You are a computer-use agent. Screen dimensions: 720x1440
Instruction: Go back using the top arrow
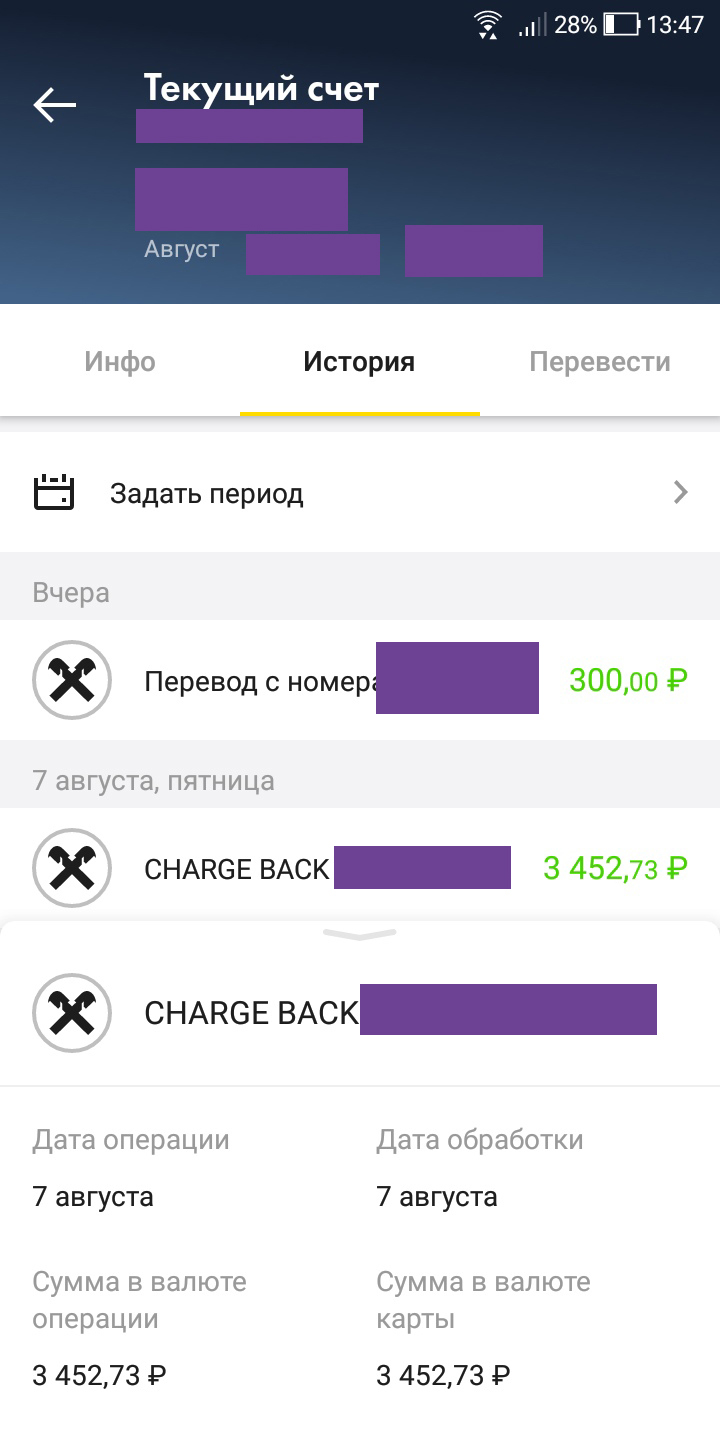(55, 105)
